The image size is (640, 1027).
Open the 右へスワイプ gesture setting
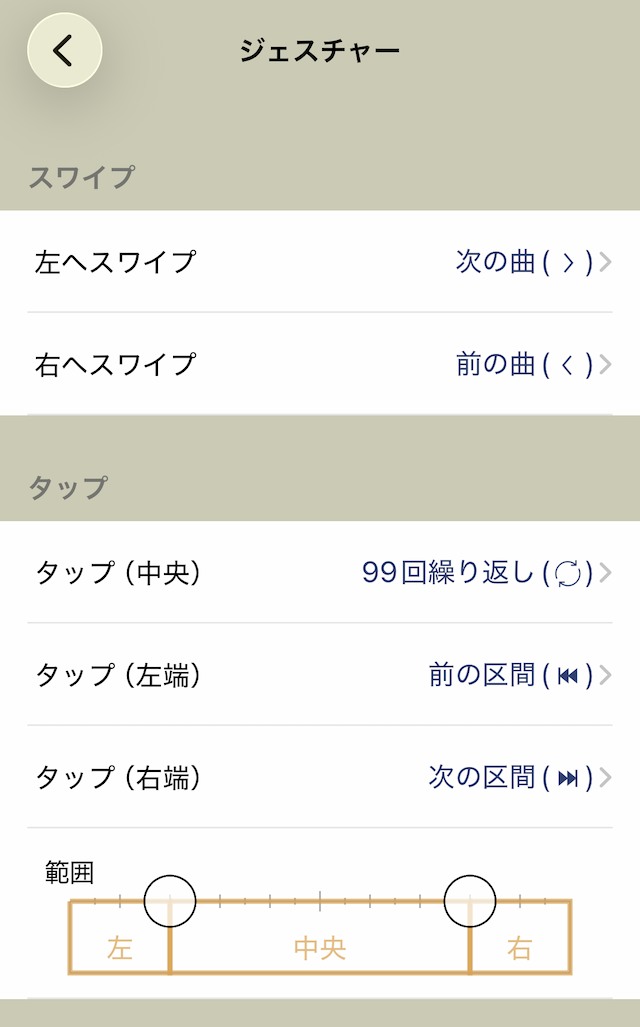click(x=320, y=364)
